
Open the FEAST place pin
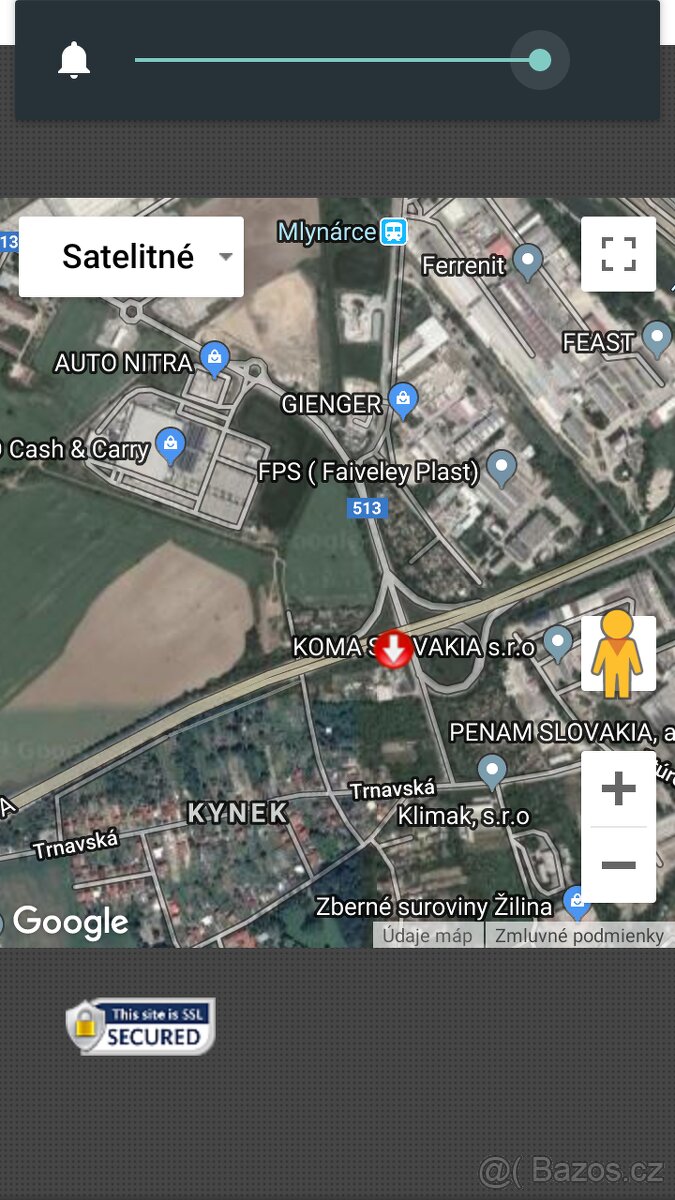tap(656, 339)
